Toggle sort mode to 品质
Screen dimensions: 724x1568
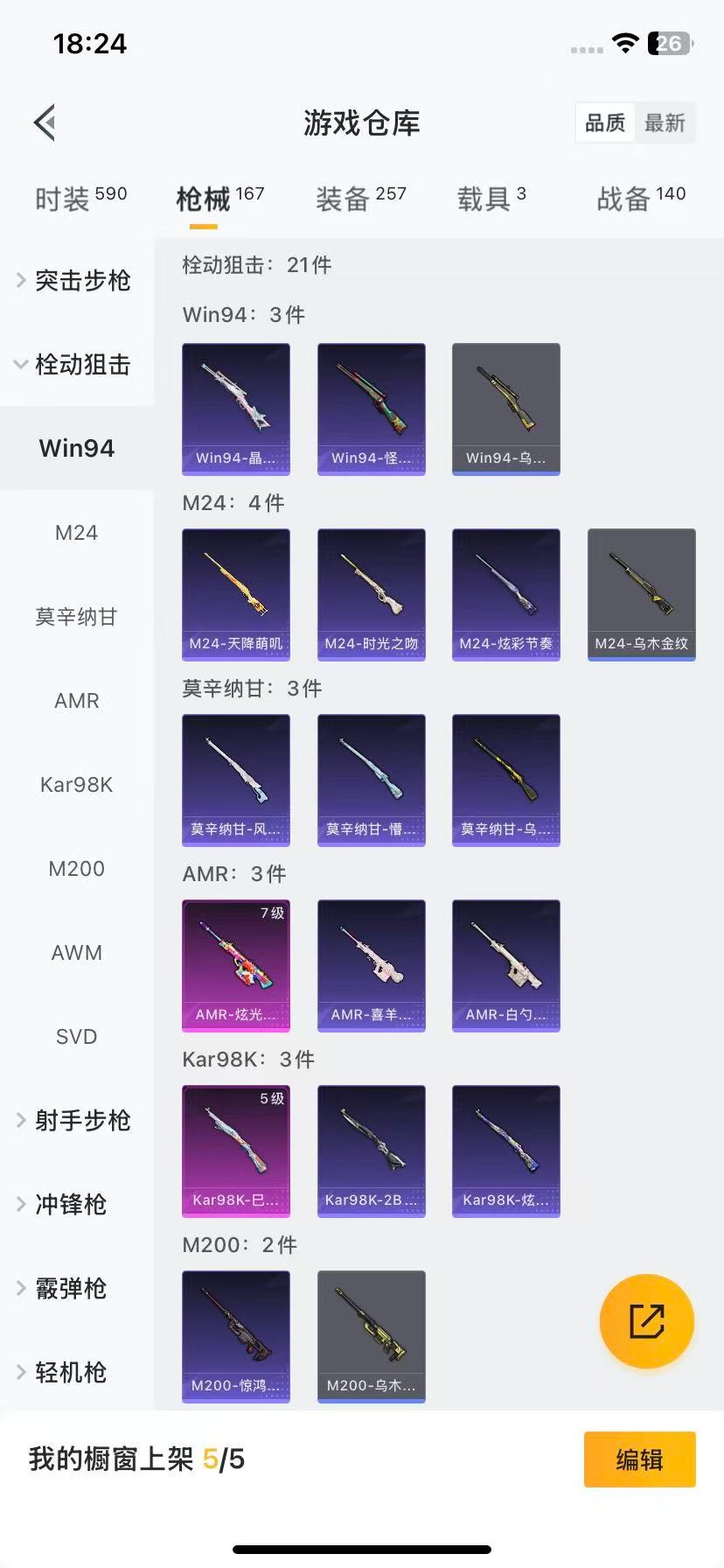point(604,122)
